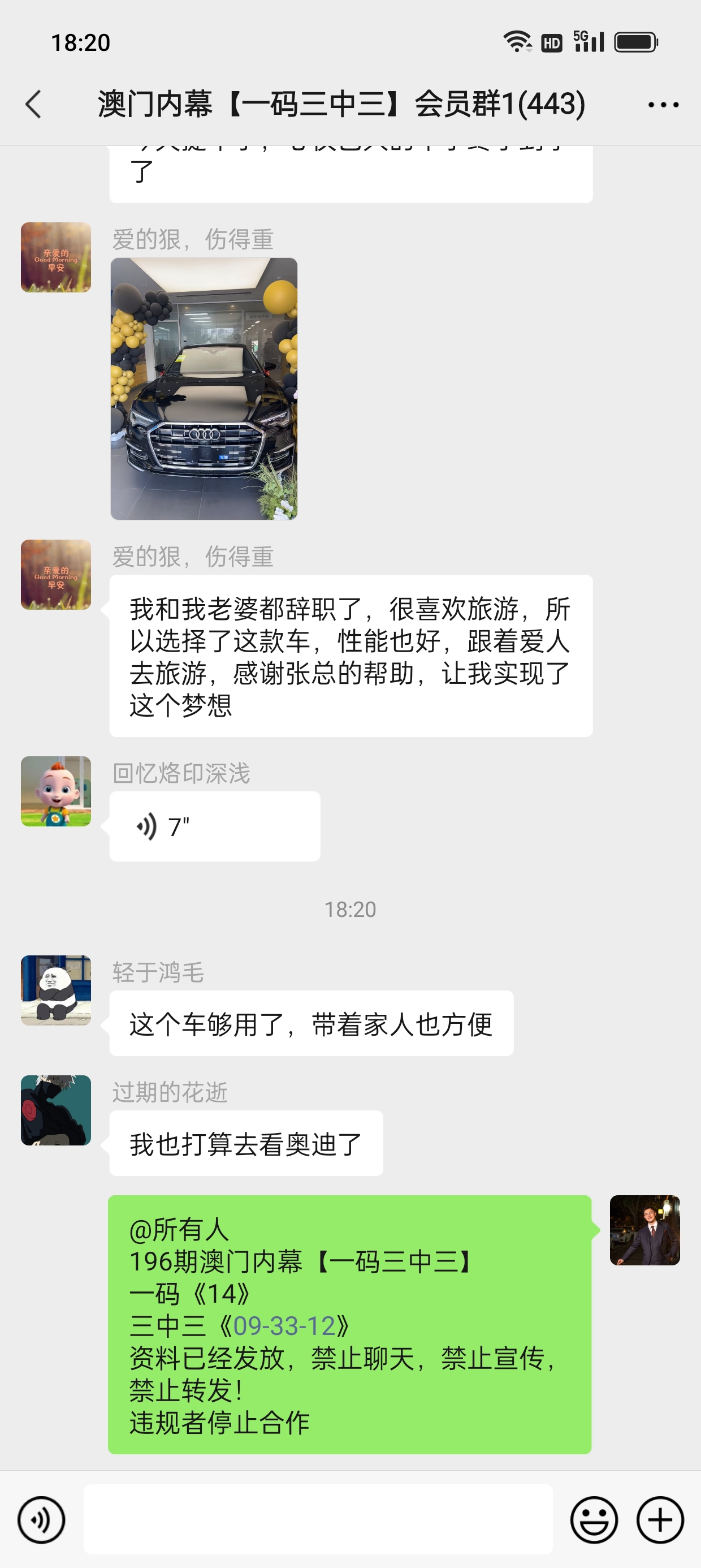The height and width of the screenshot is (1568, 701).
Task: Open the plus attachments panel
Action: tap(660, 1520)
